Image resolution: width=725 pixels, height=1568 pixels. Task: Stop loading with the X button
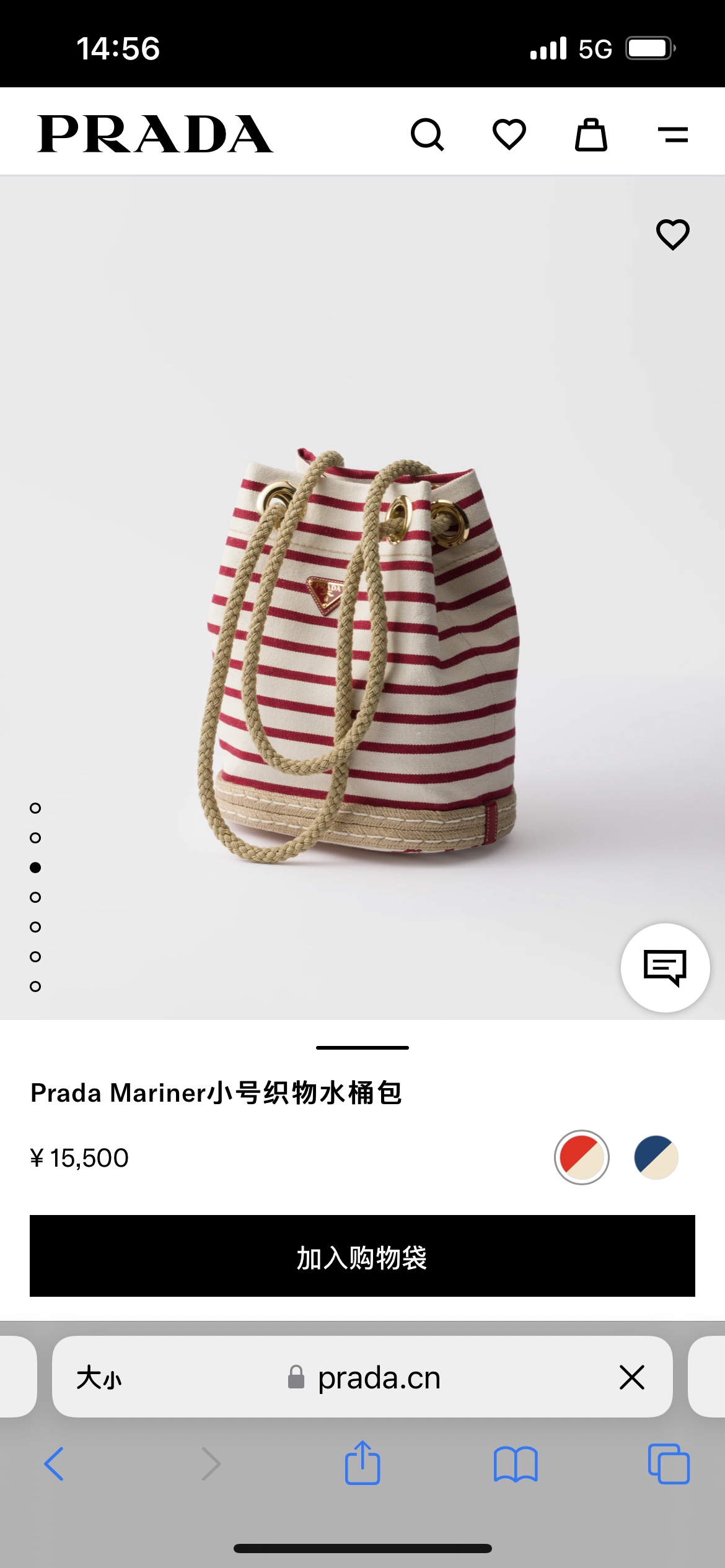(632, 1378)
